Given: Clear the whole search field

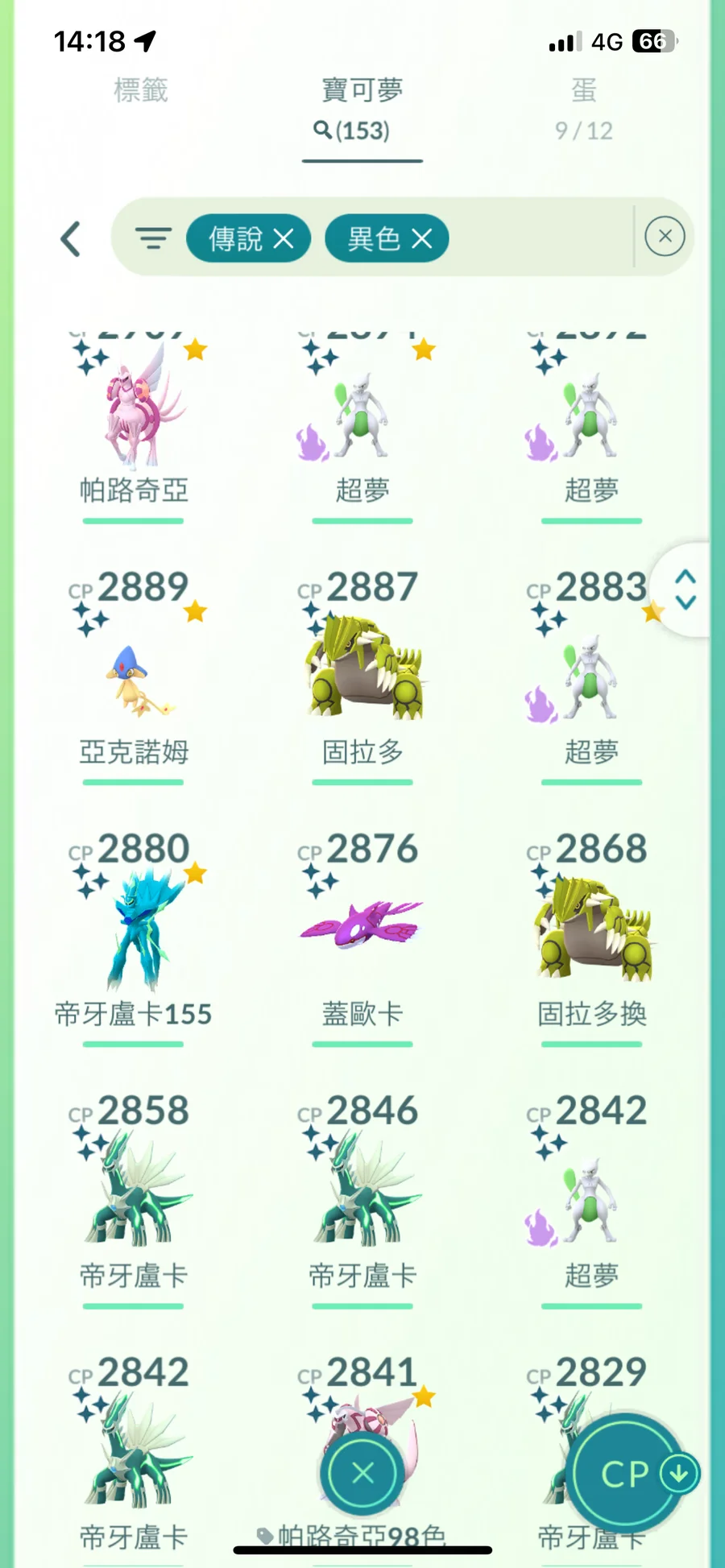Looking at the screenshot, I should click(x=665, y=237).
